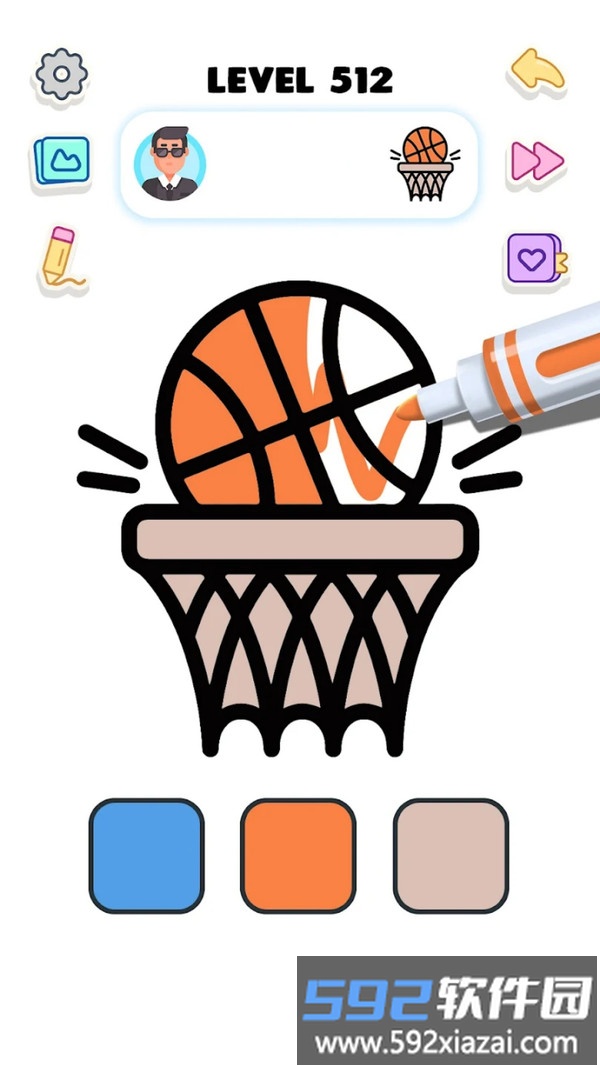Undo the last action with yellow arrow
600x1066 pixels.
click(x=538, y=72)
